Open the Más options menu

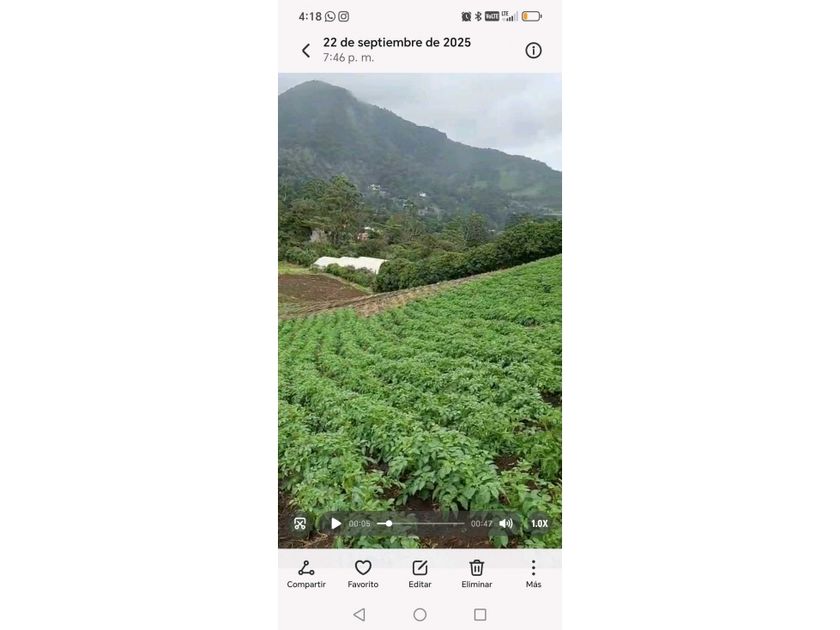[533, 574]
